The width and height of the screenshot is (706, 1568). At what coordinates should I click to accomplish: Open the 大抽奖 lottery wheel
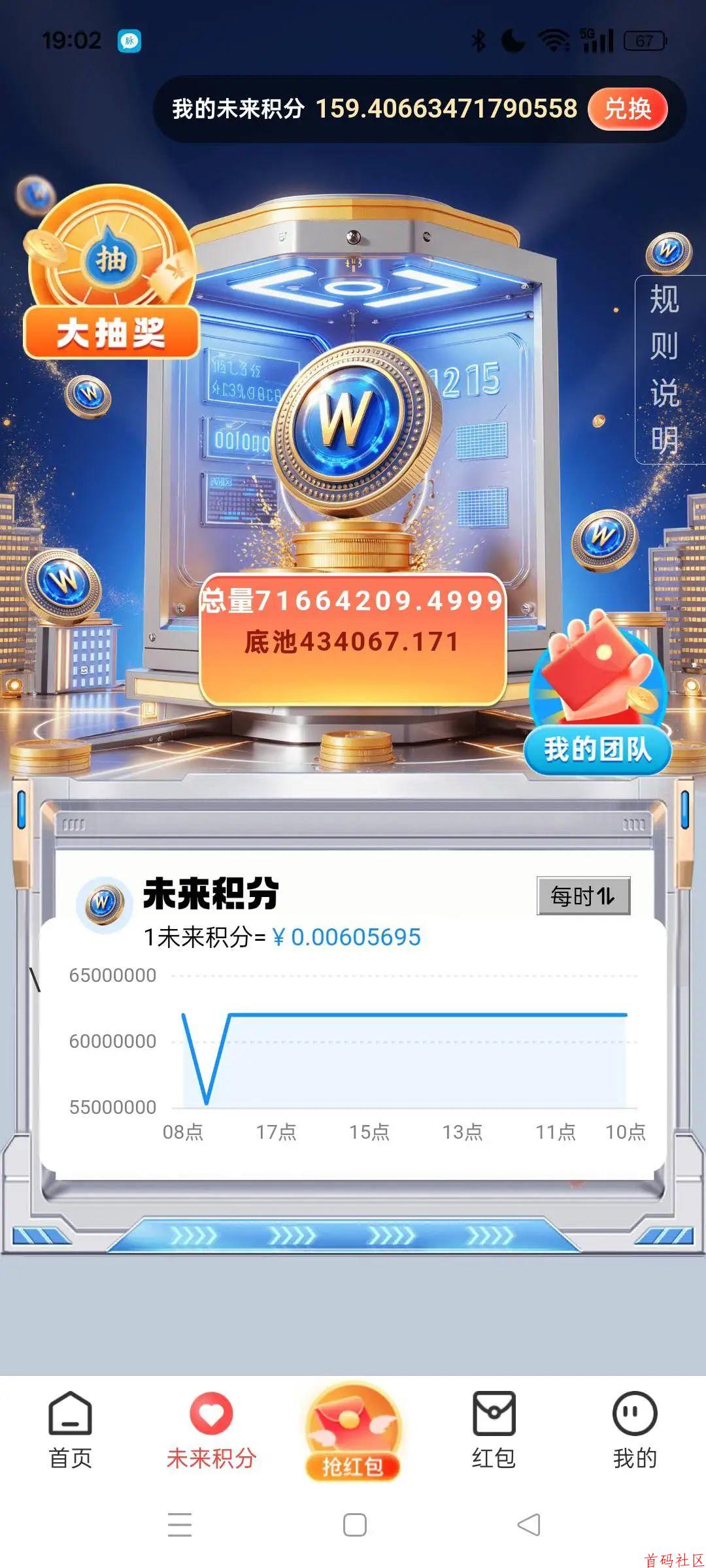pos(111,274)
